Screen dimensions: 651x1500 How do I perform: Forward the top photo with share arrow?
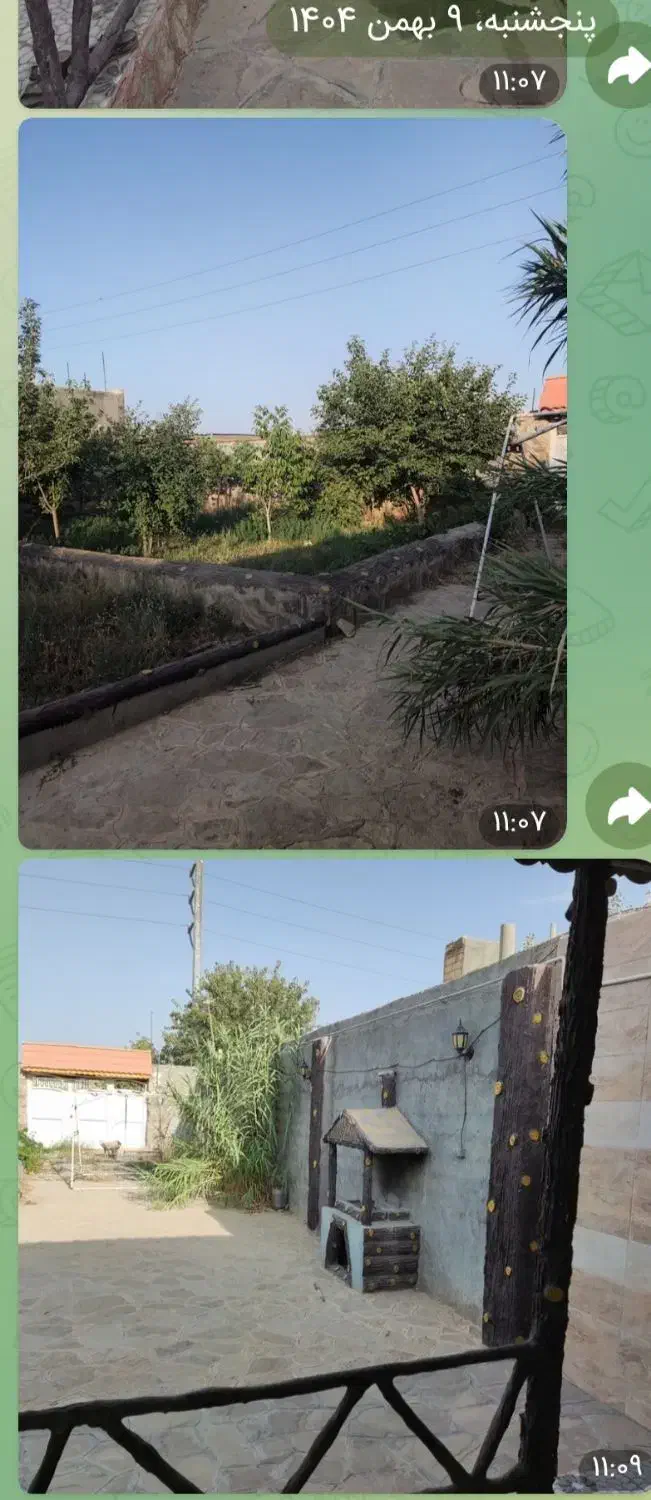(x=626, y=65)
